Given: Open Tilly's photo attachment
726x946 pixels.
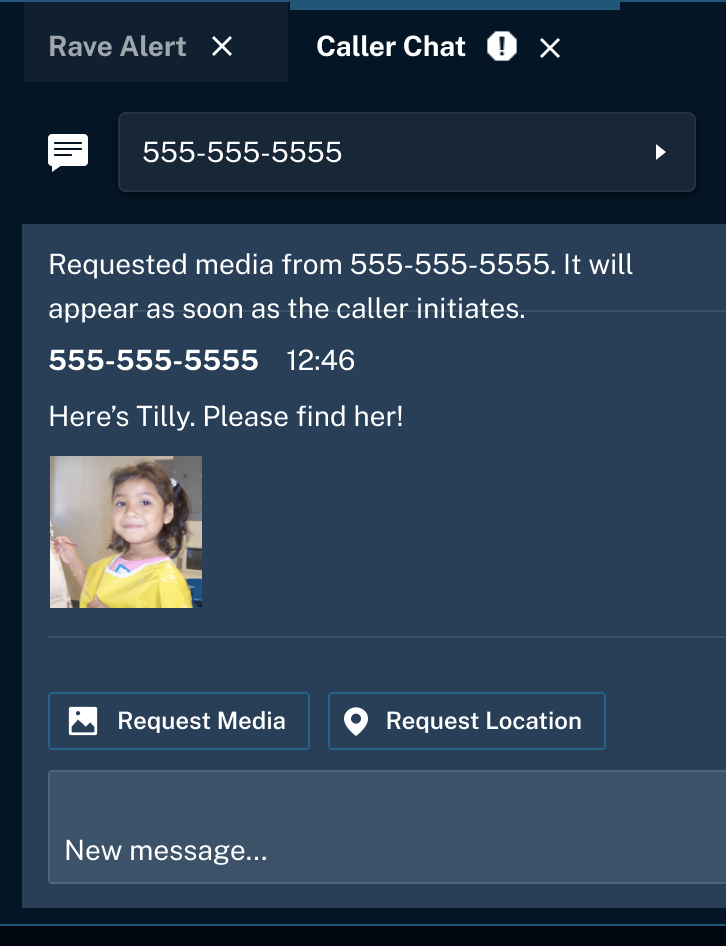Looking at the screenshot, I should pos(126,532).
